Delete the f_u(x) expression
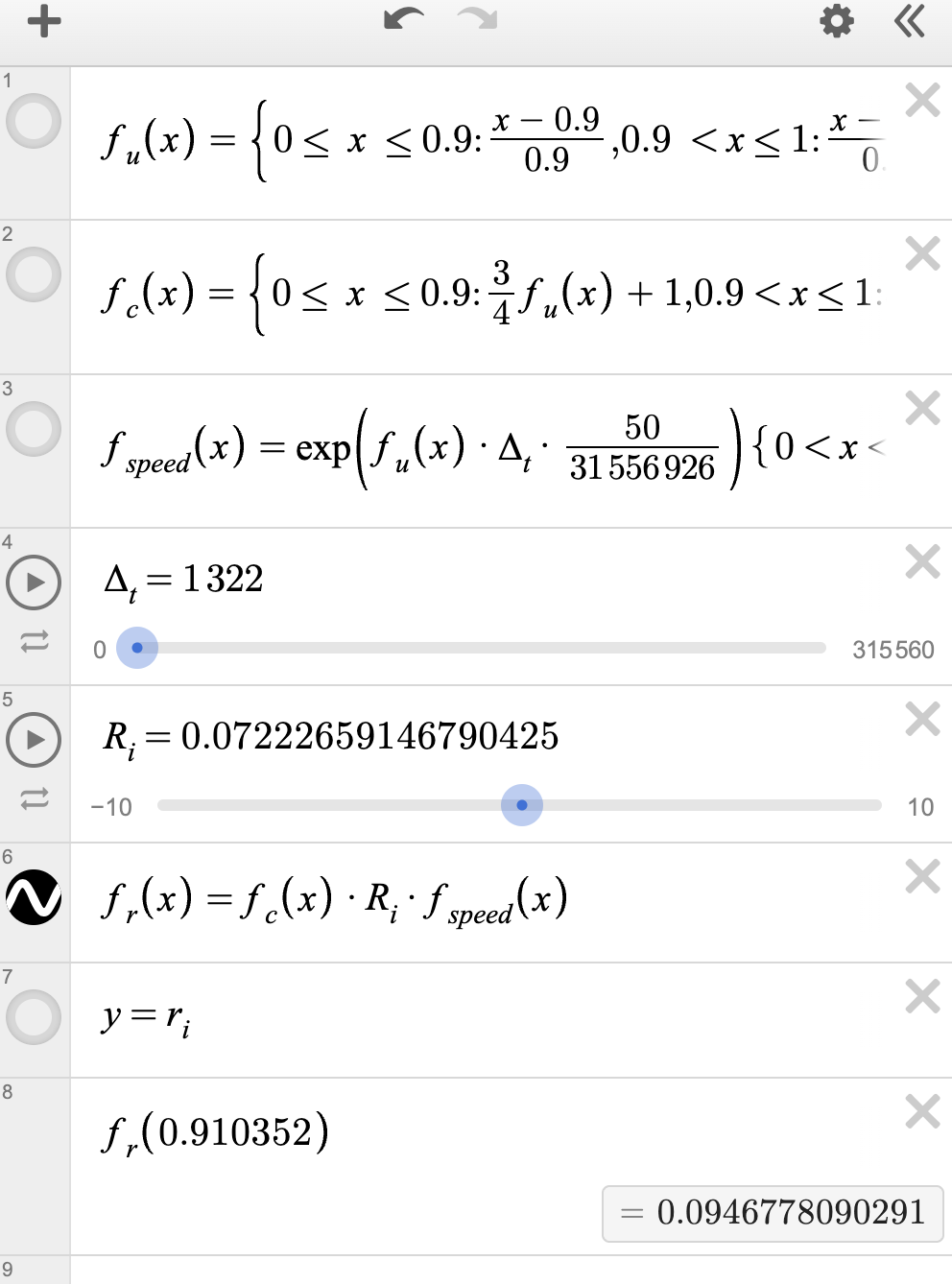The width and height of the screenshot is (952, 1284). point(922,100)
